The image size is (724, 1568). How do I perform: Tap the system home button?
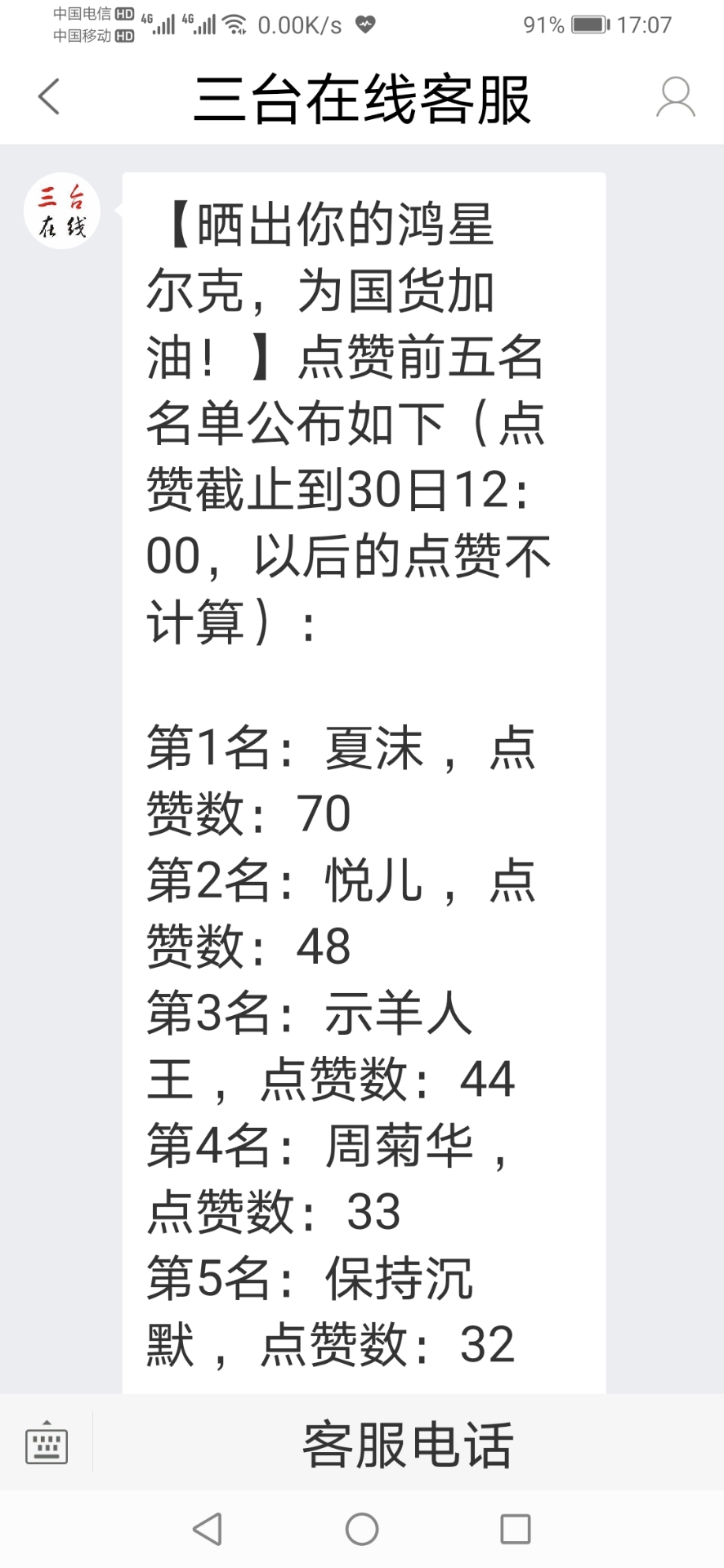362,1529
